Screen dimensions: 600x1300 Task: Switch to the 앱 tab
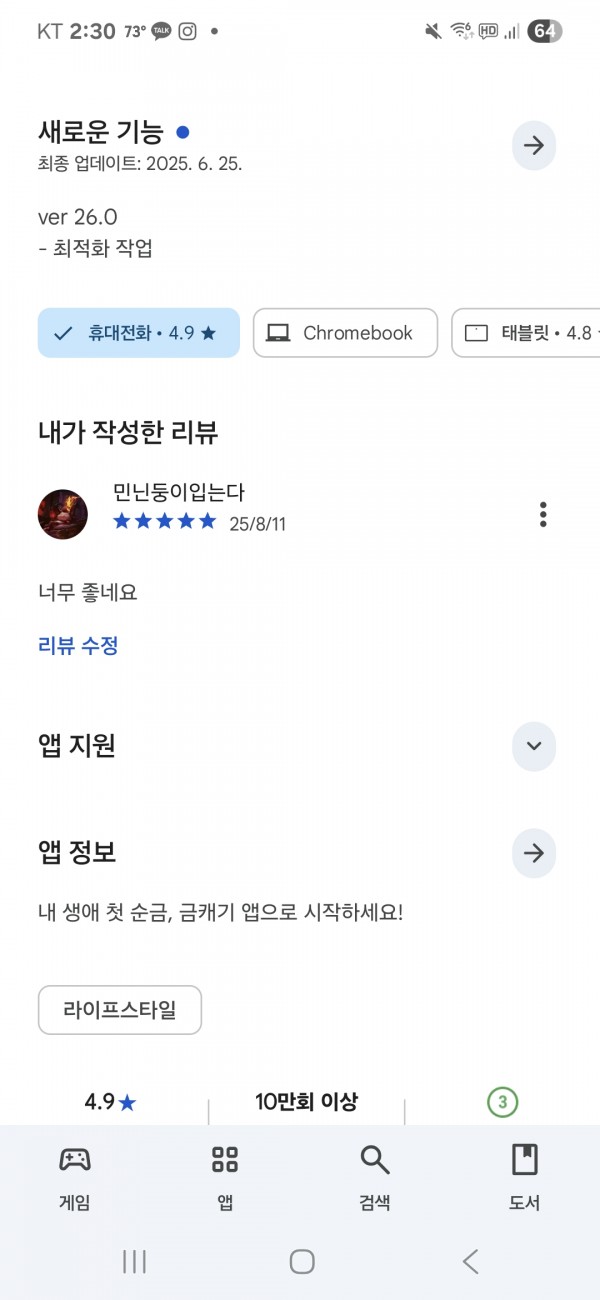(x=225, y=1178)
